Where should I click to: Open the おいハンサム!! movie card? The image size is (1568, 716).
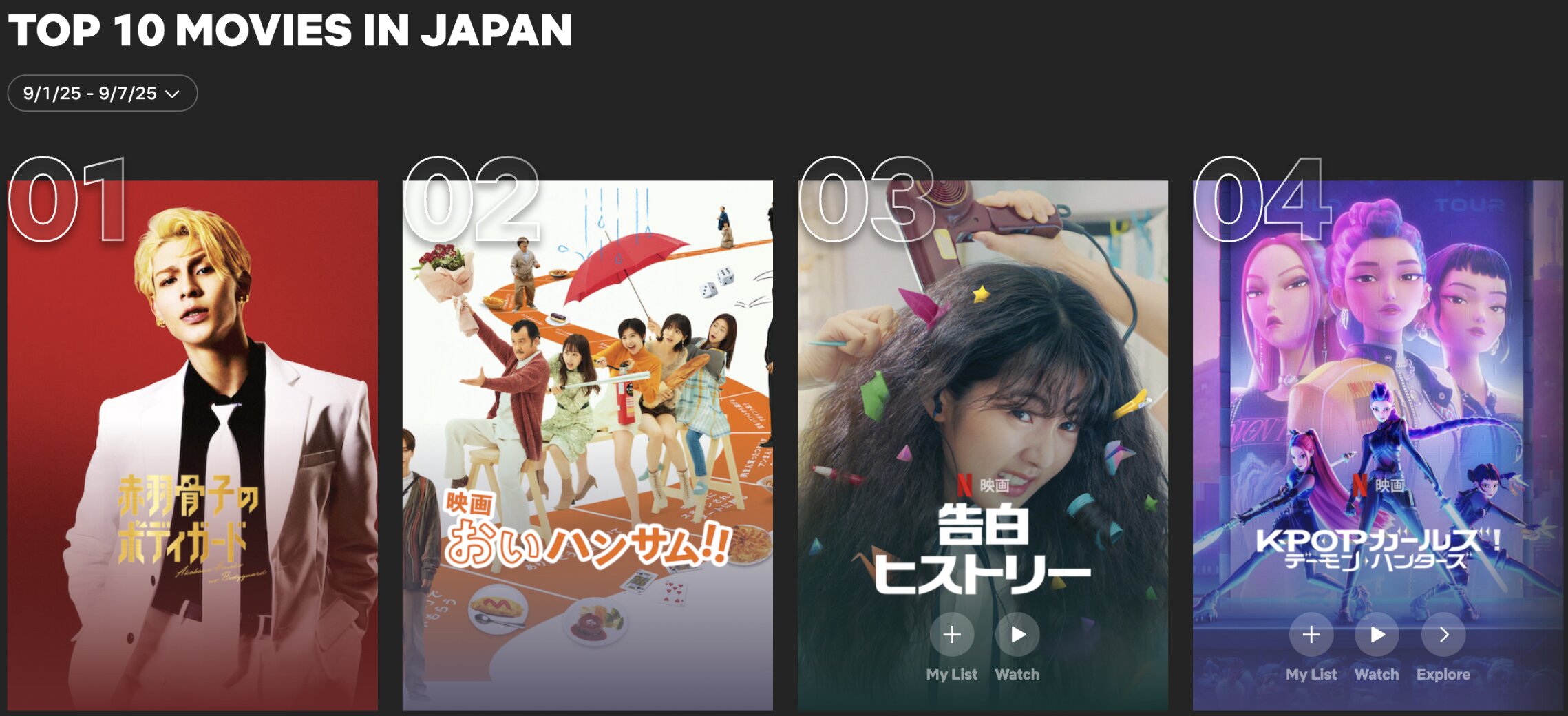[x=587, y=445]
